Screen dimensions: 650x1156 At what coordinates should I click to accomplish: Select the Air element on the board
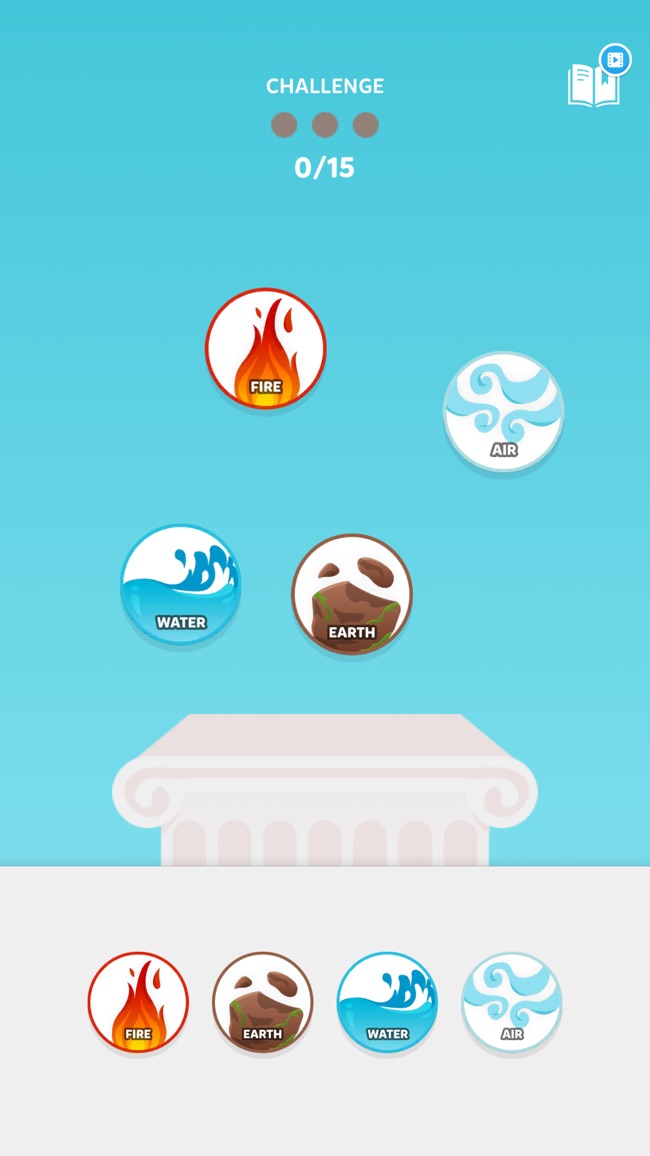click(x=504, y=411)
